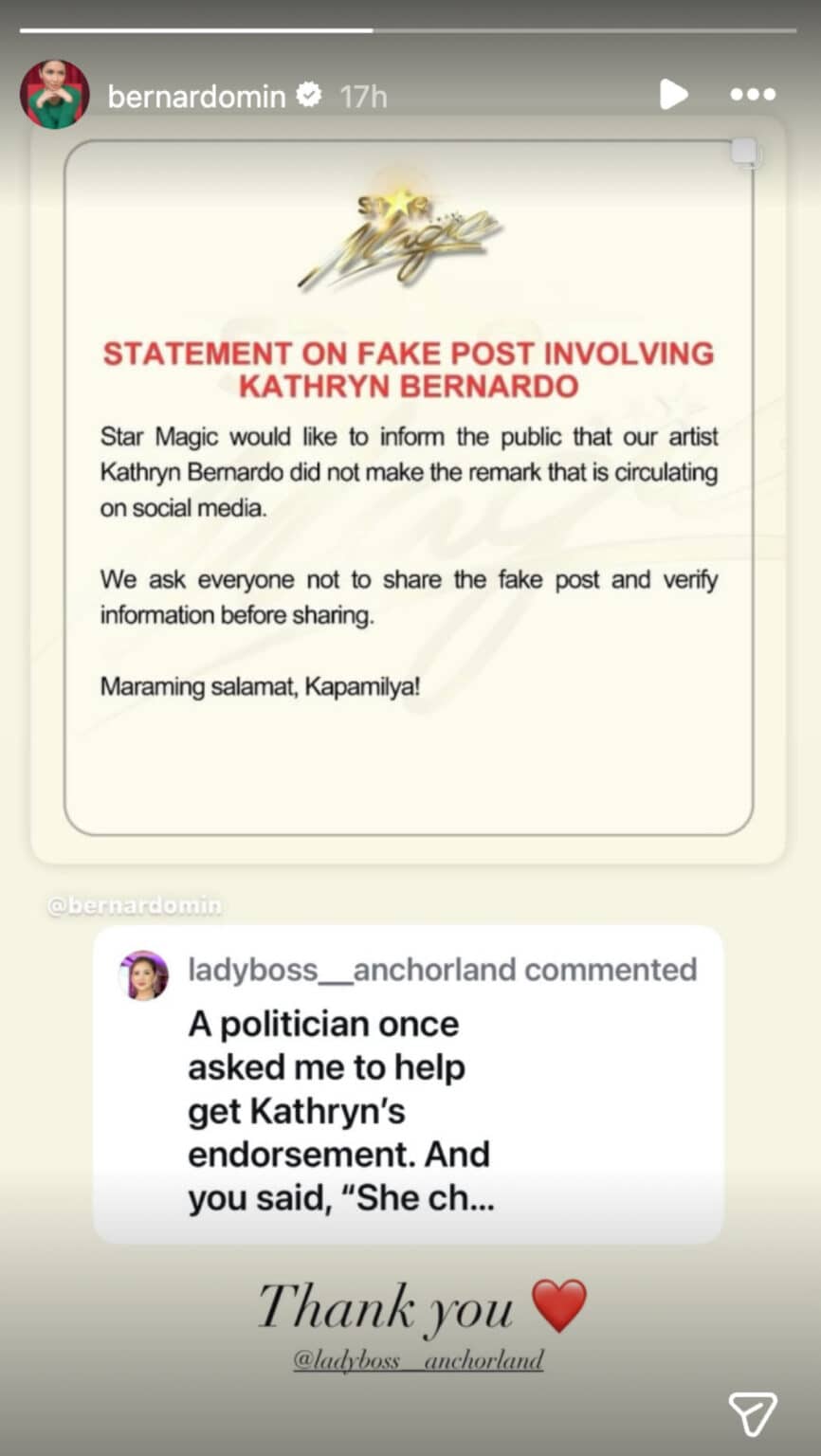Tap the @ladyboss__anchorland mention
Screen dimensions: 821x1456
[x=418, y=1360]
